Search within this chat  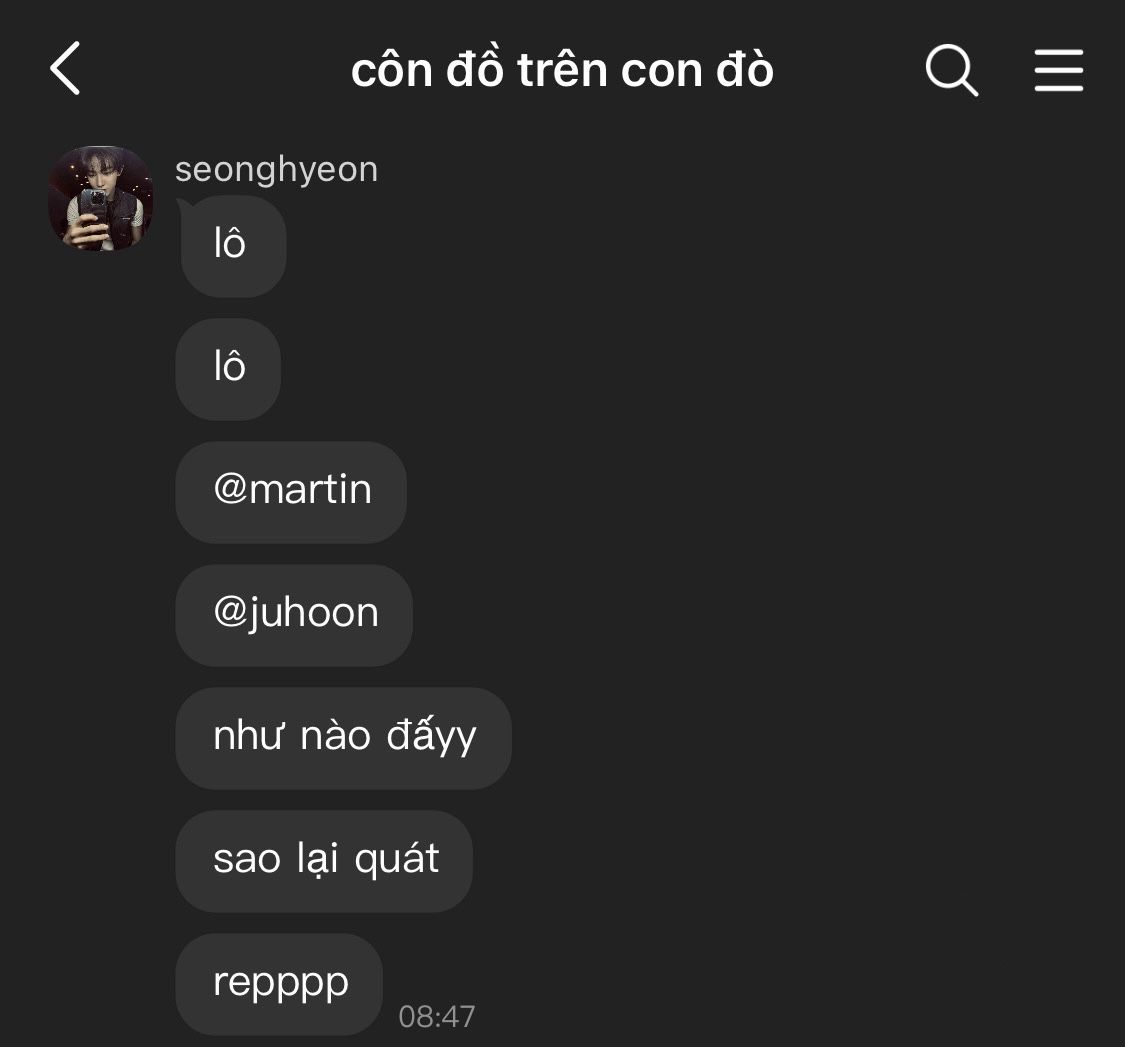(951, 70)
